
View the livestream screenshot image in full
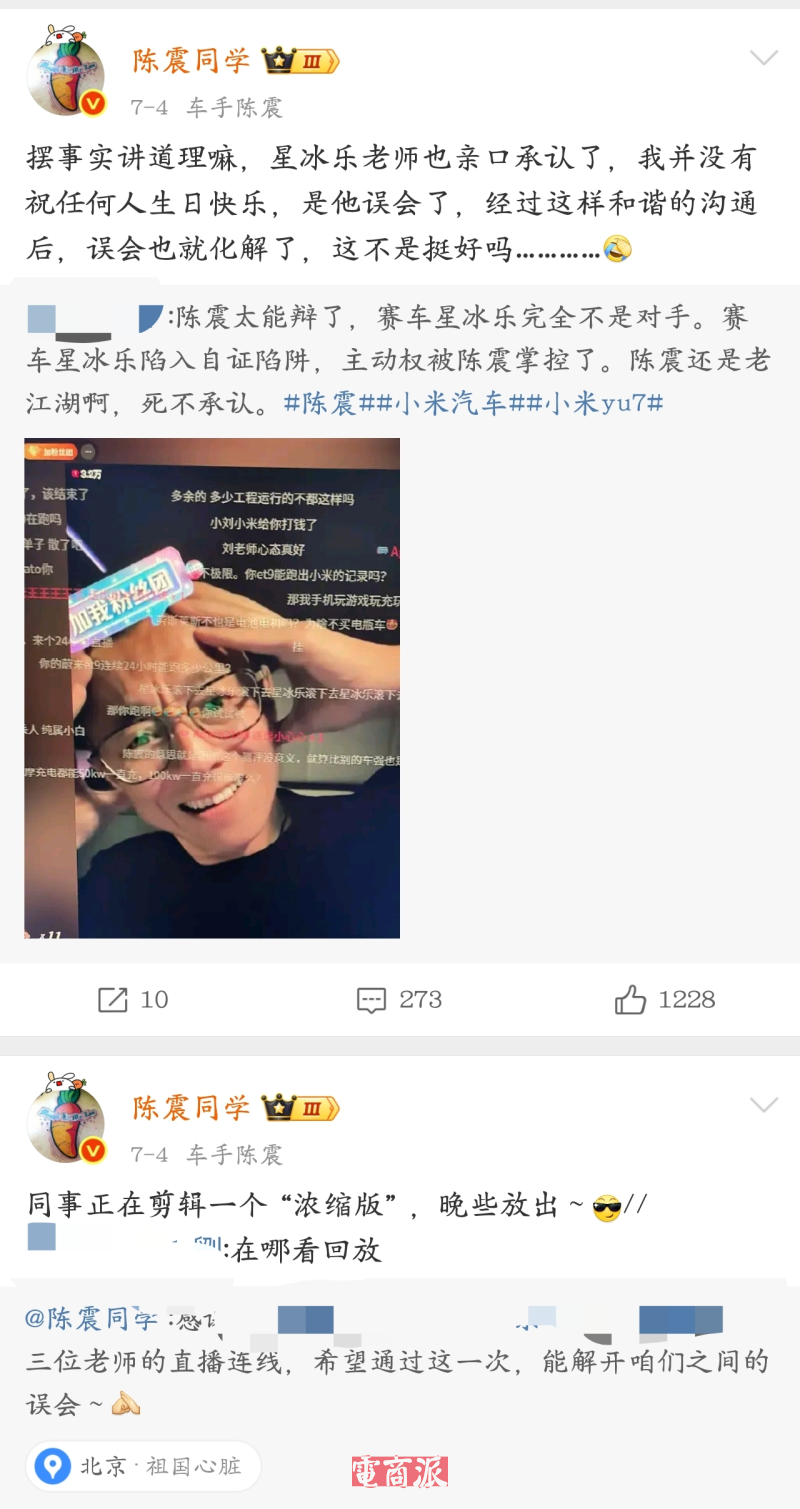212,688
